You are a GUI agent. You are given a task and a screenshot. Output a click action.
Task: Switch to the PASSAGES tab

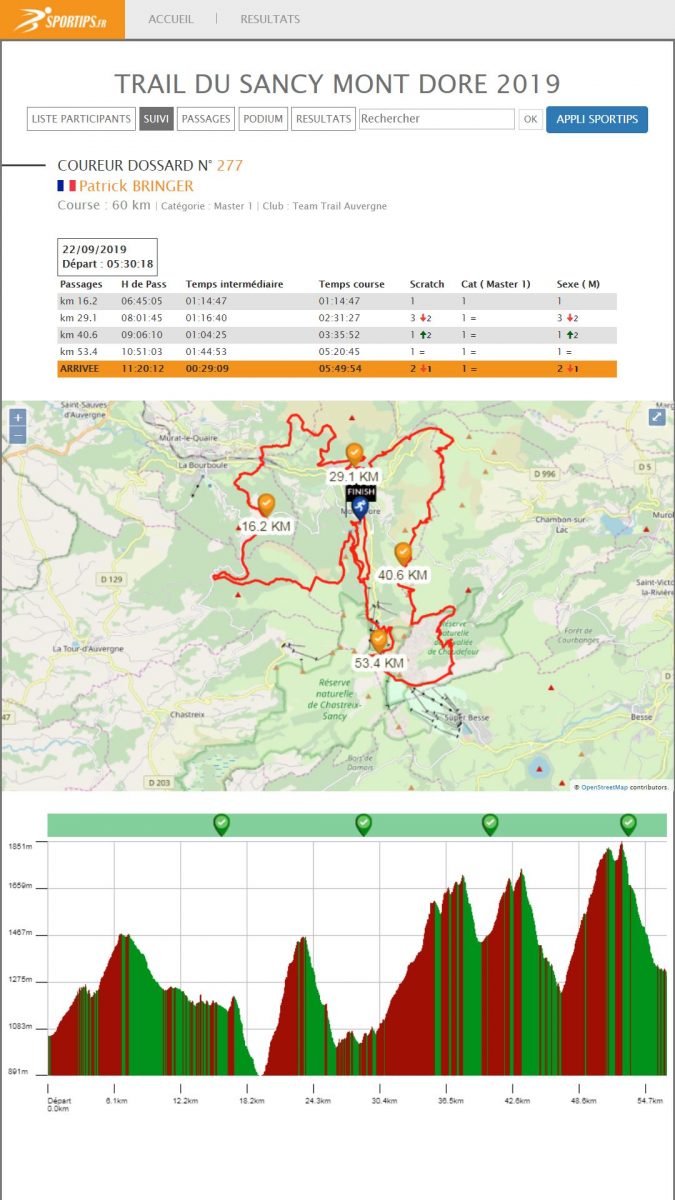pos(206,119)
